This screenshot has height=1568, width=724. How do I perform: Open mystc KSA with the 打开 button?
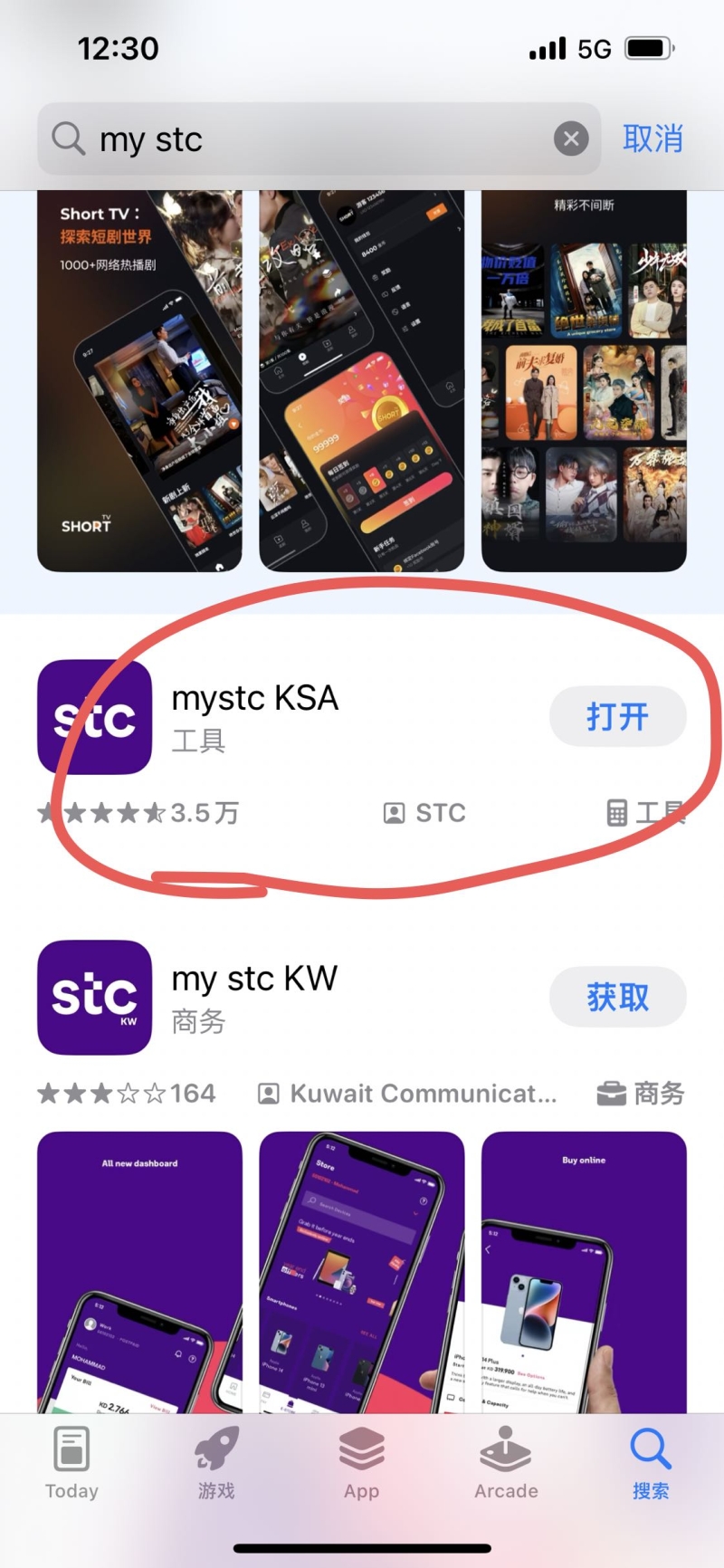[617, 717]
